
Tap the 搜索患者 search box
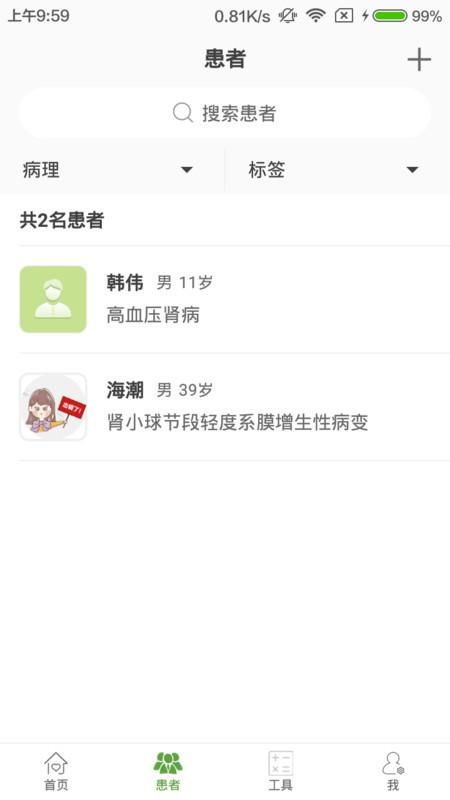coord(224,113)
